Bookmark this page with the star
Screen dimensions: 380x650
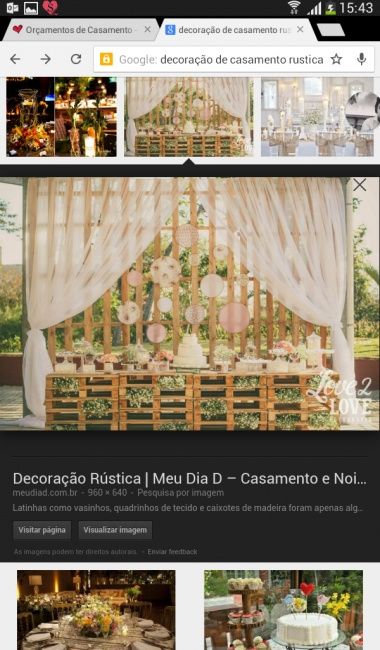coord(336,59)
